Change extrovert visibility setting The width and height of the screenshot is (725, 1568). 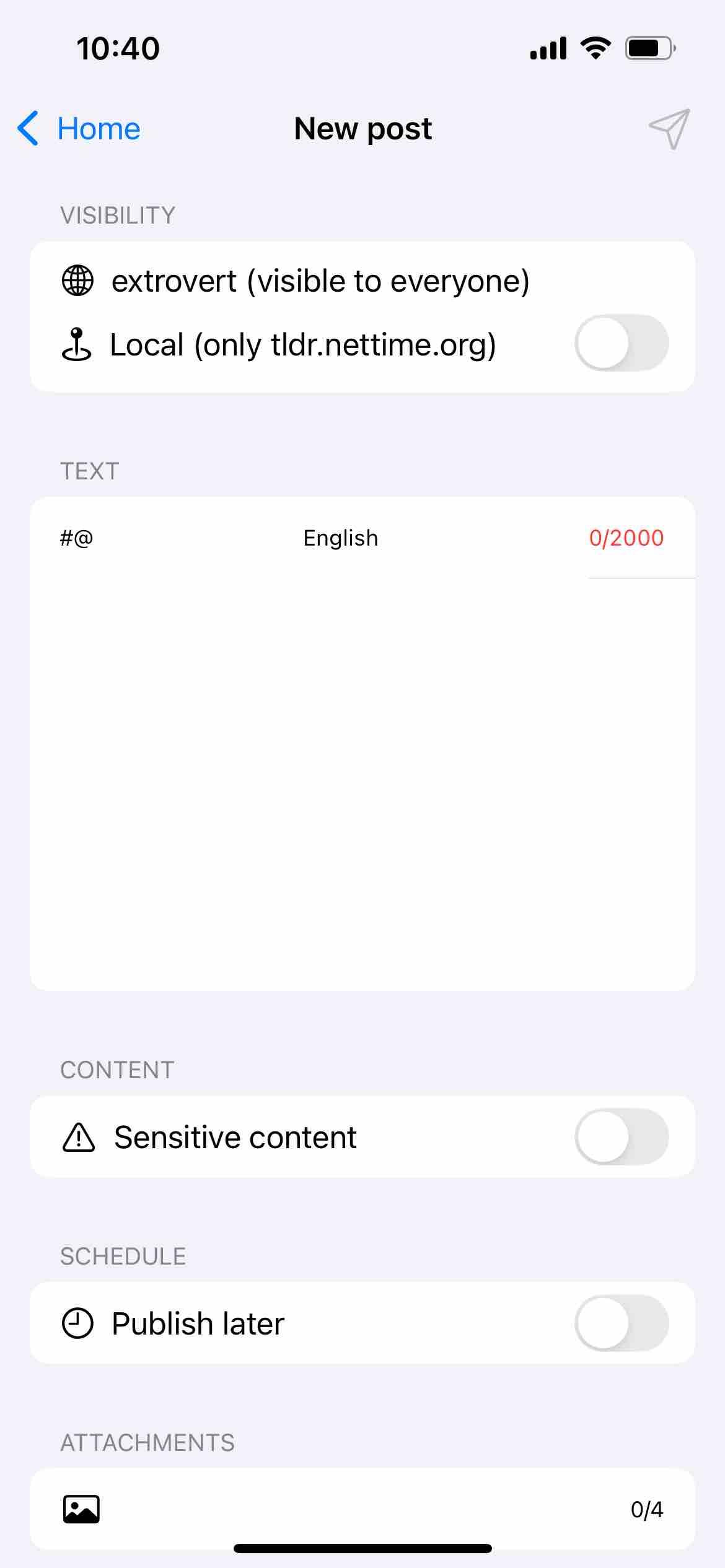[319, 281]
